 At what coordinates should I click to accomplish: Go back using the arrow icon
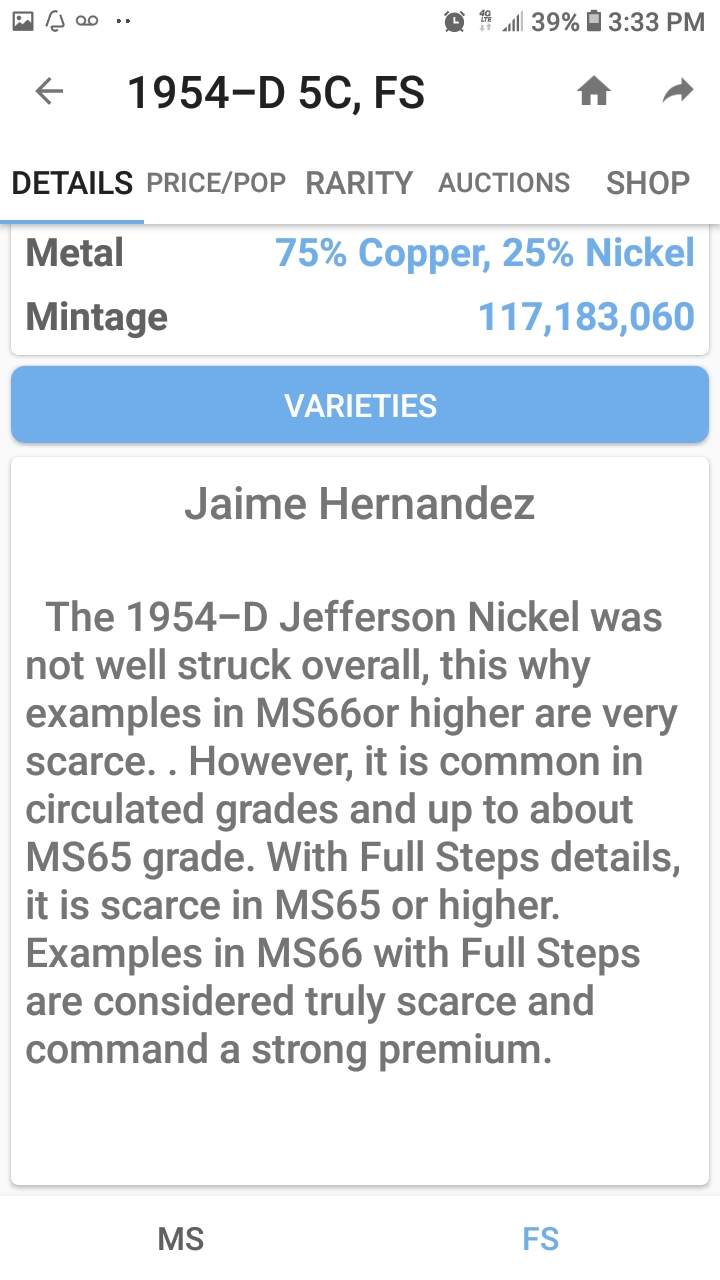[49, 92]
